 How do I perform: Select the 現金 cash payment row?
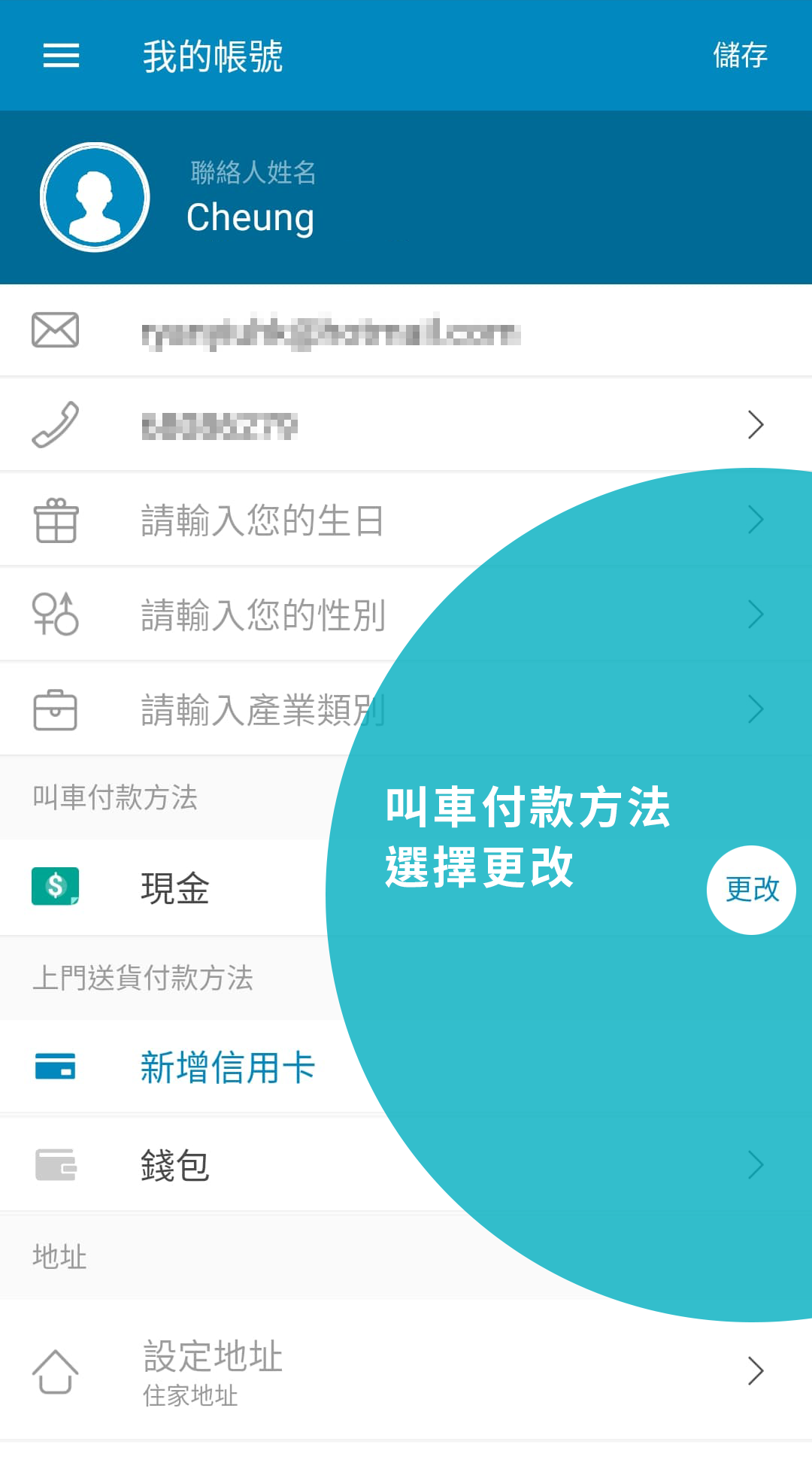tap(174, 888)
